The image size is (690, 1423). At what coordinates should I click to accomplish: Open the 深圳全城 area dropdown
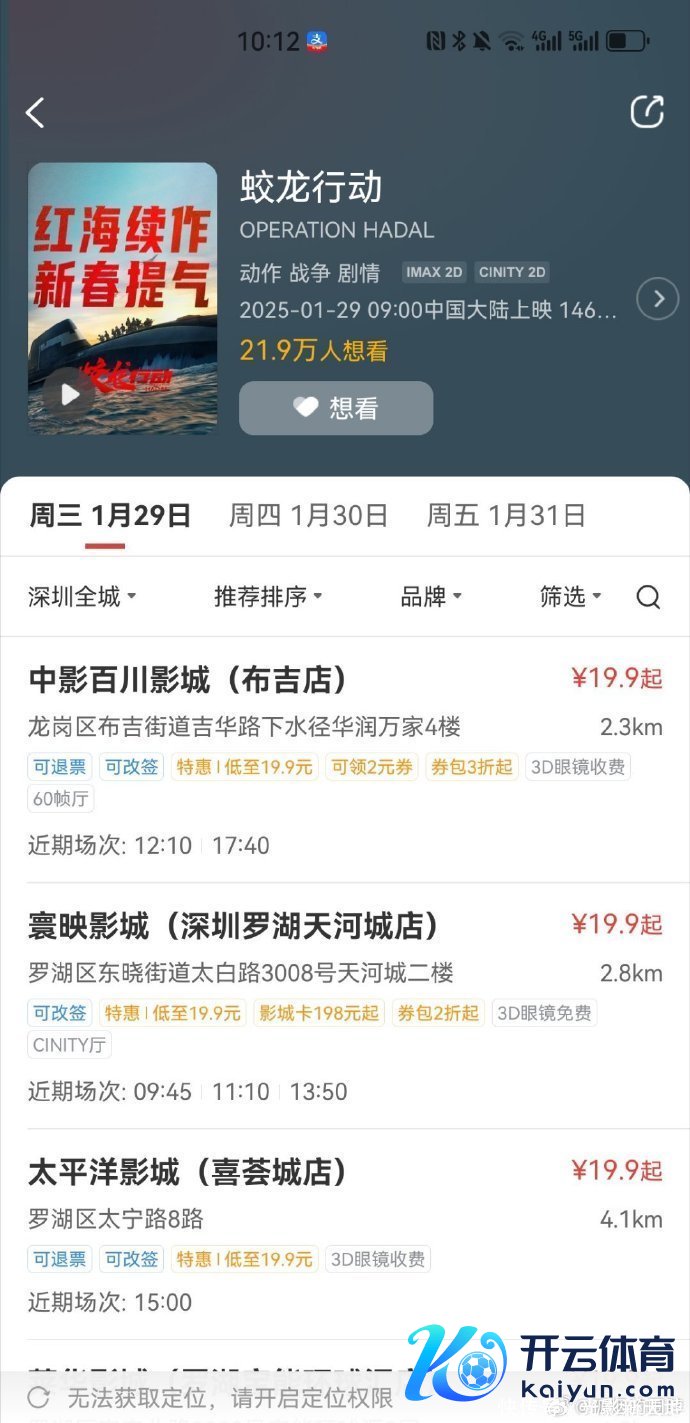pyautogui.click(x=82, y=597)
